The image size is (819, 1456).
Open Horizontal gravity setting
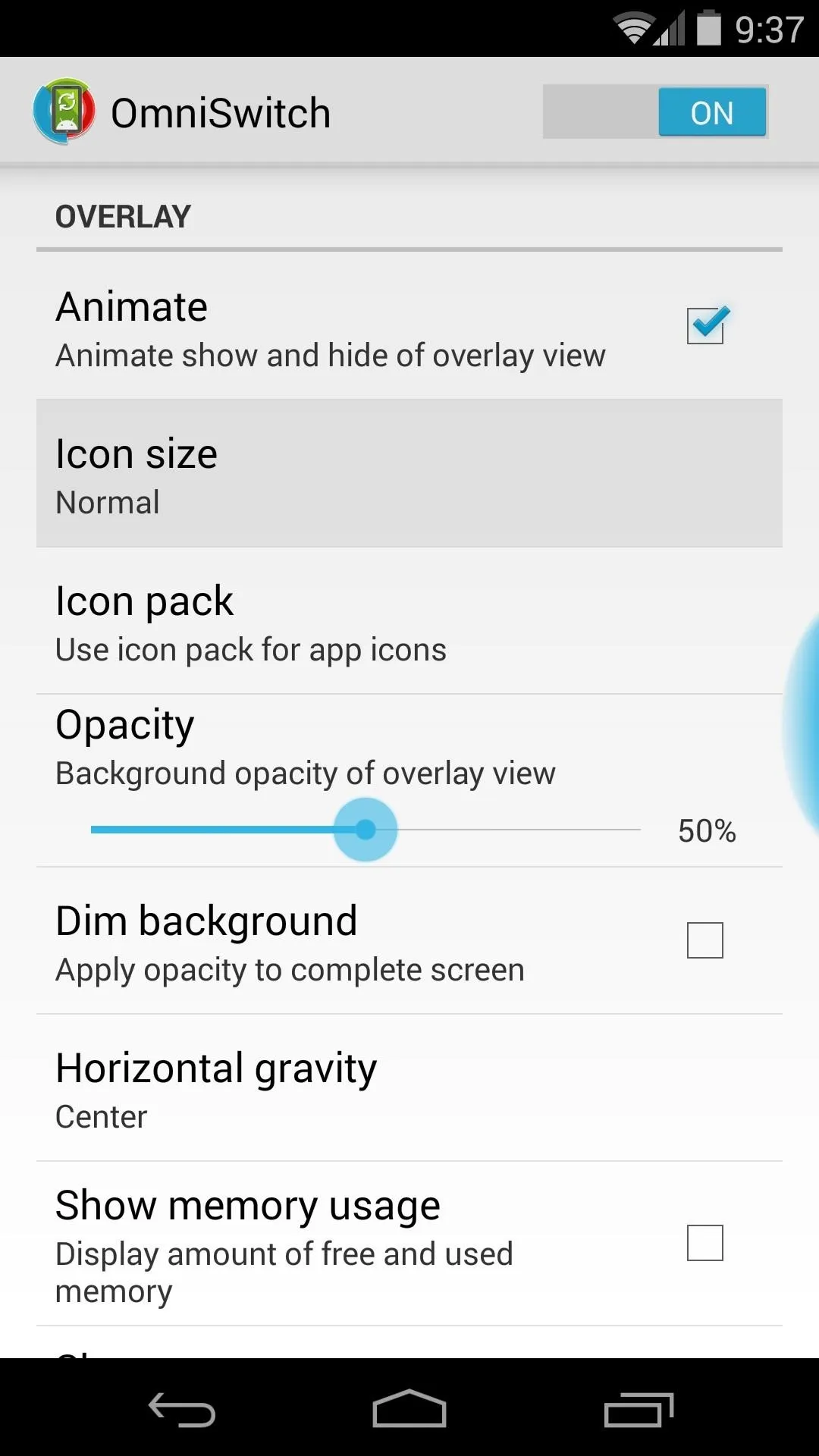[409, 1088]
